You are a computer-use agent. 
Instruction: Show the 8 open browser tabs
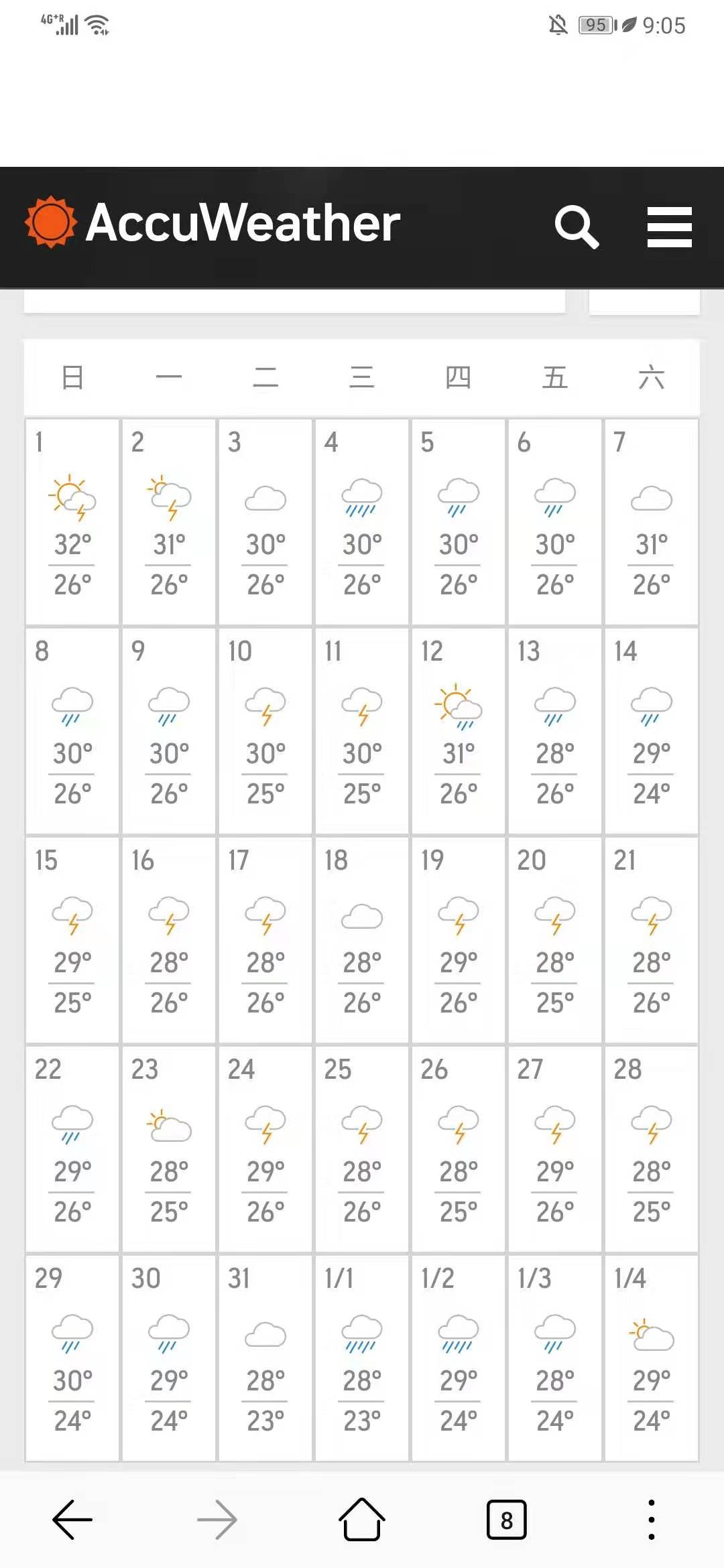click(x=506, y=1520)
